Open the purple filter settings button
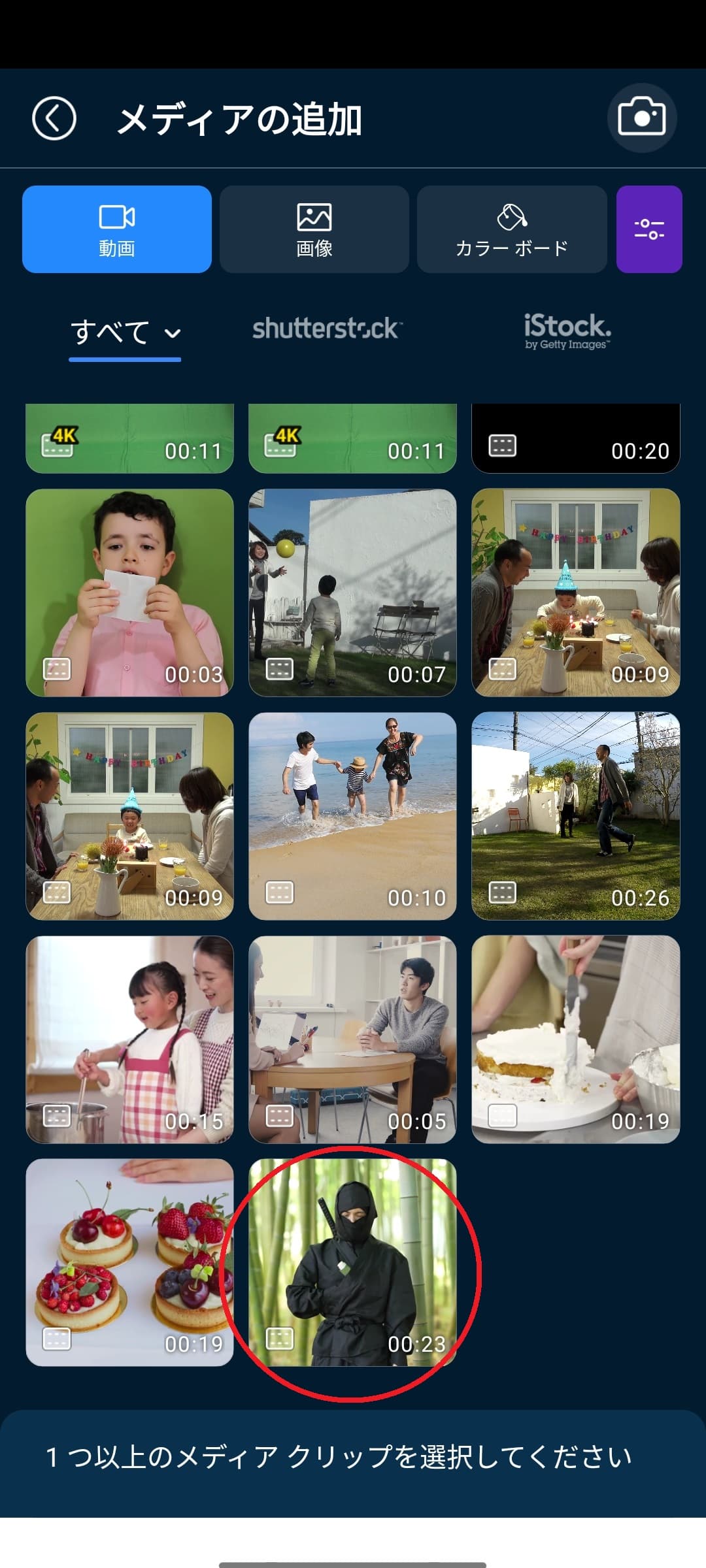Viewport: 706px width, 1568px height. (649, 229)
